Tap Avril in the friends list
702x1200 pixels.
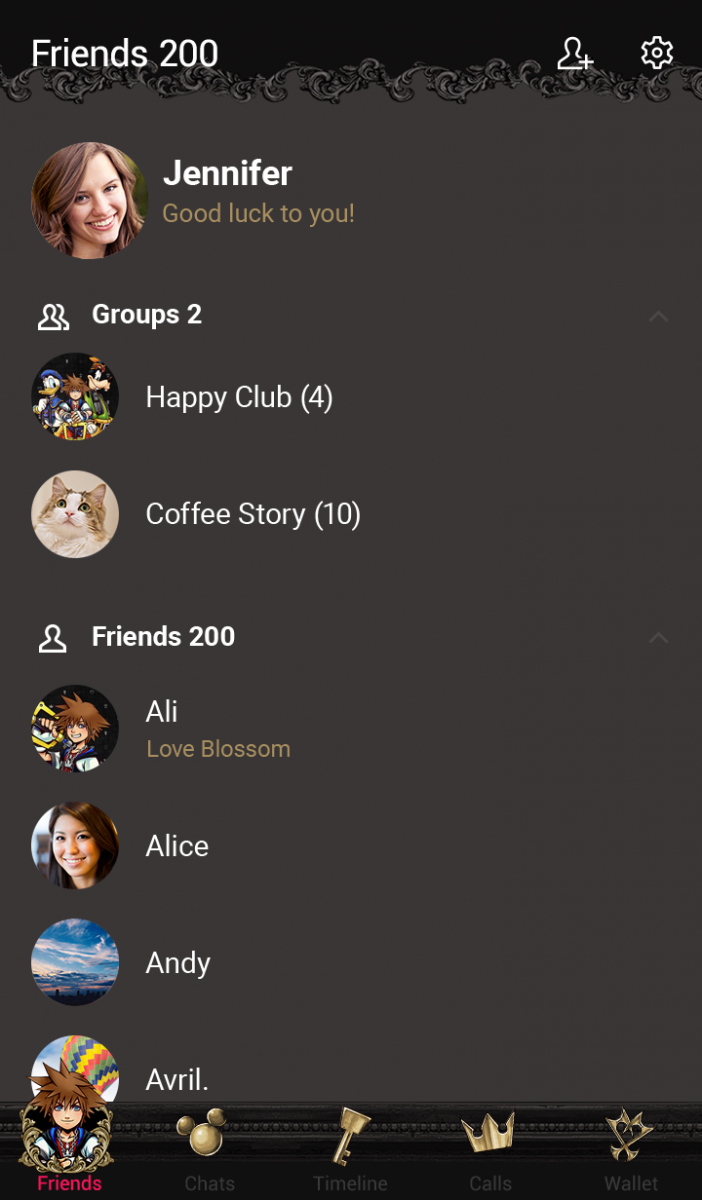point(177,1078)
